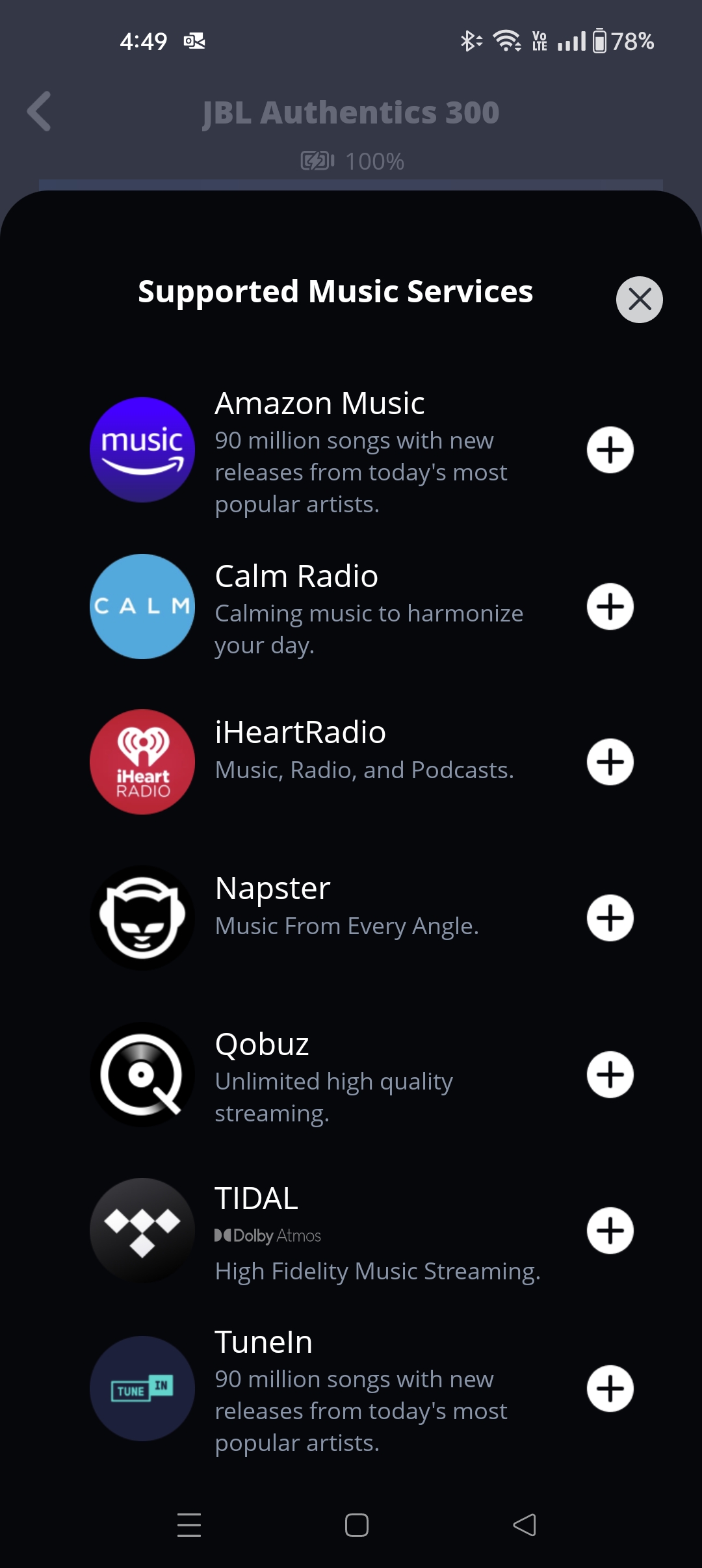Go back from JBL Authentics 300
This screenshot has height=1568, width=702.
coord(40,111)
